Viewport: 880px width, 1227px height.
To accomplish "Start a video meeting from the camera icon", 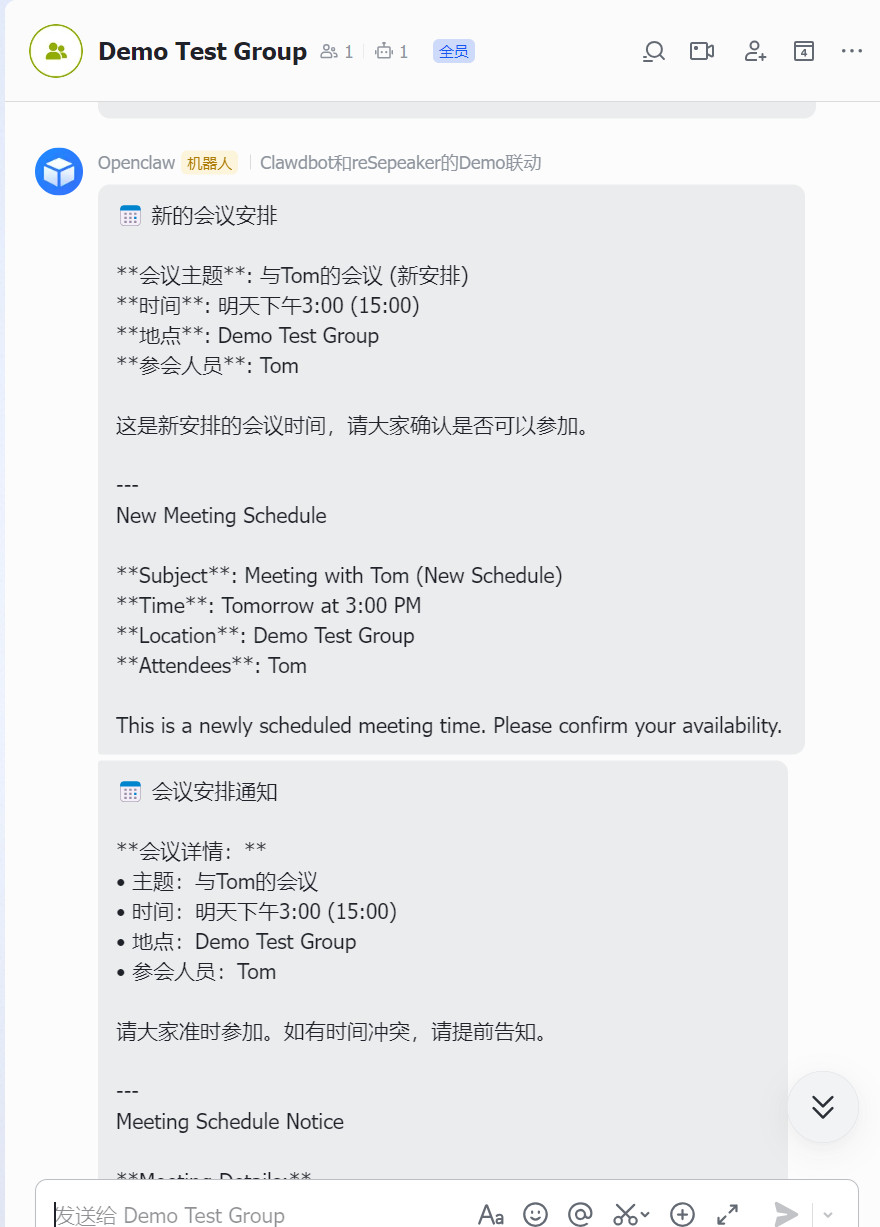I will [x=702, y=51].
